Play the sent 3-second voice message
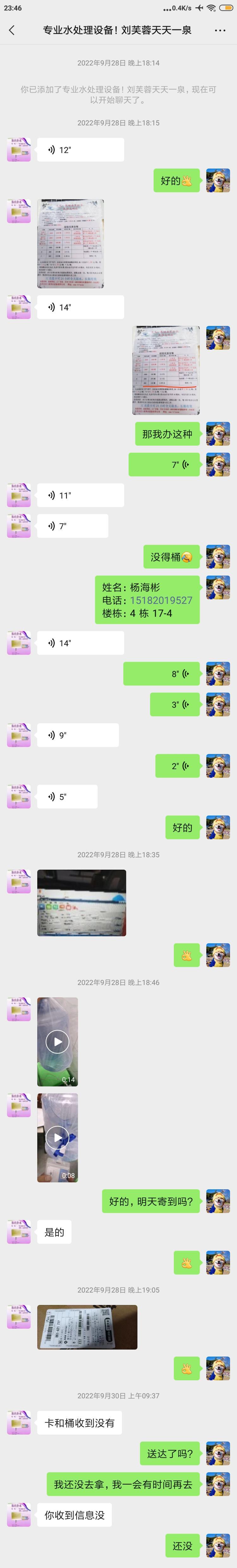 tap(175, 705)
